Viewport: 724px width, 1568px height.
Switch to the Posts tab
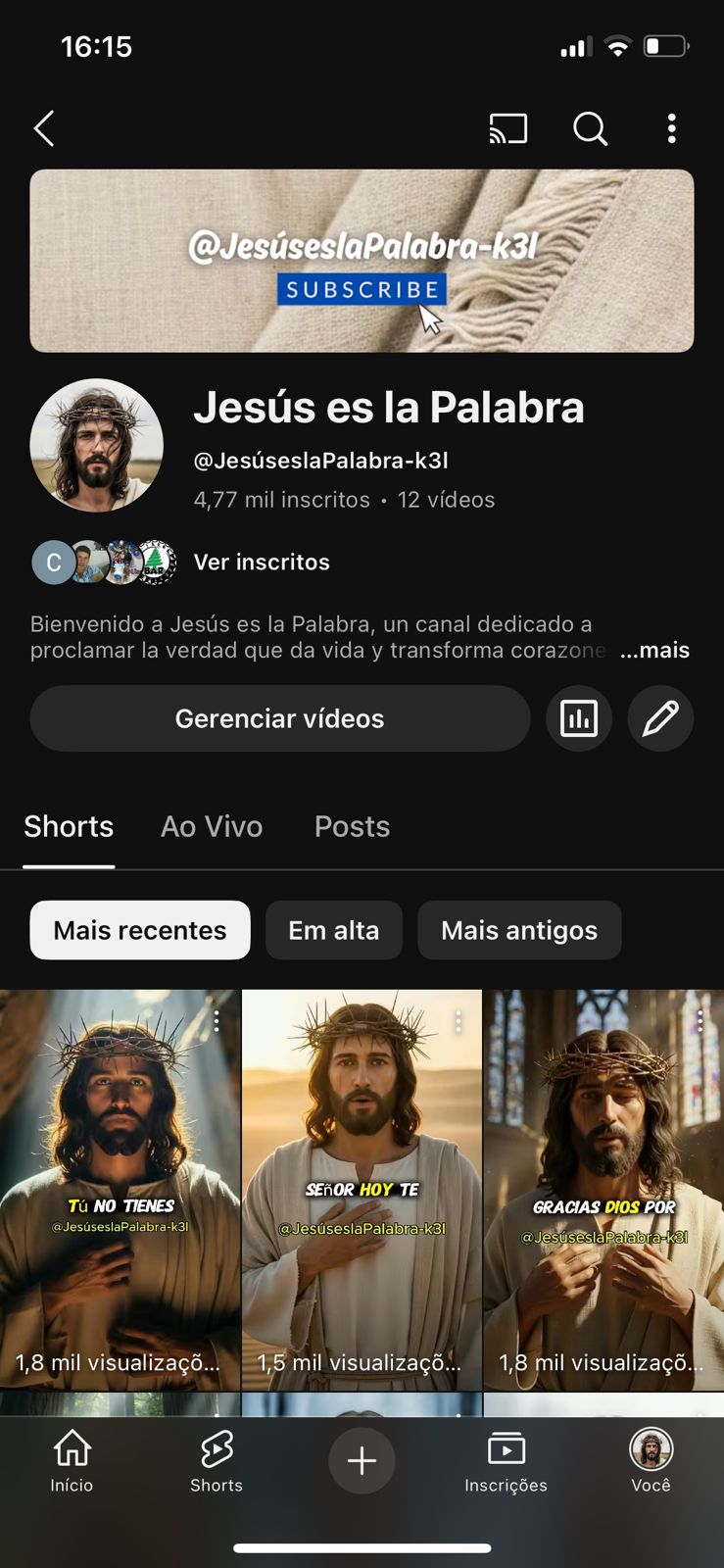click(352, 826)
